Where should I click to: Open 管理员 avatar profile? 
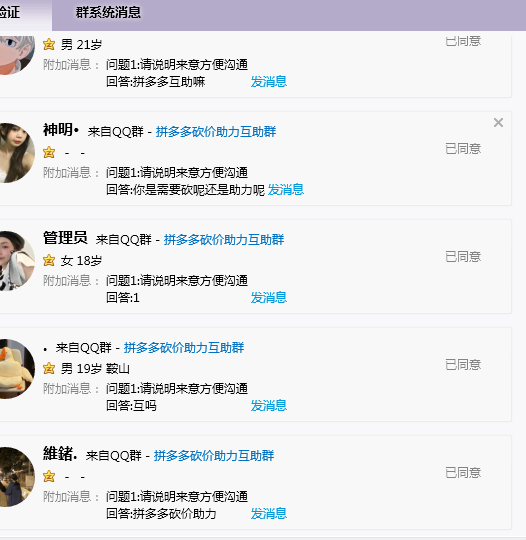[16, 261]
